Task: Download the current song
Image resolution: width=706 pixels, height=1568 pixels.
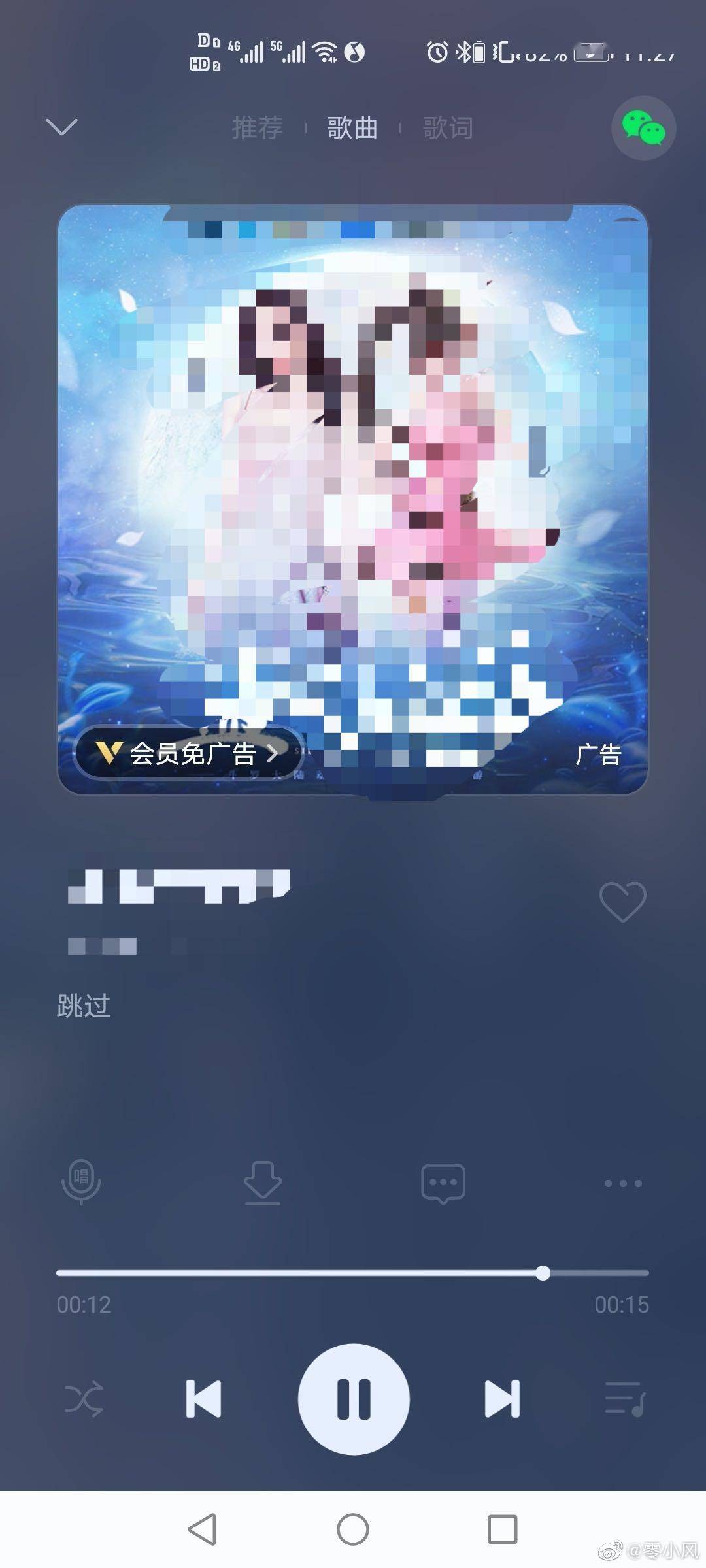Action: (262, 1183)
